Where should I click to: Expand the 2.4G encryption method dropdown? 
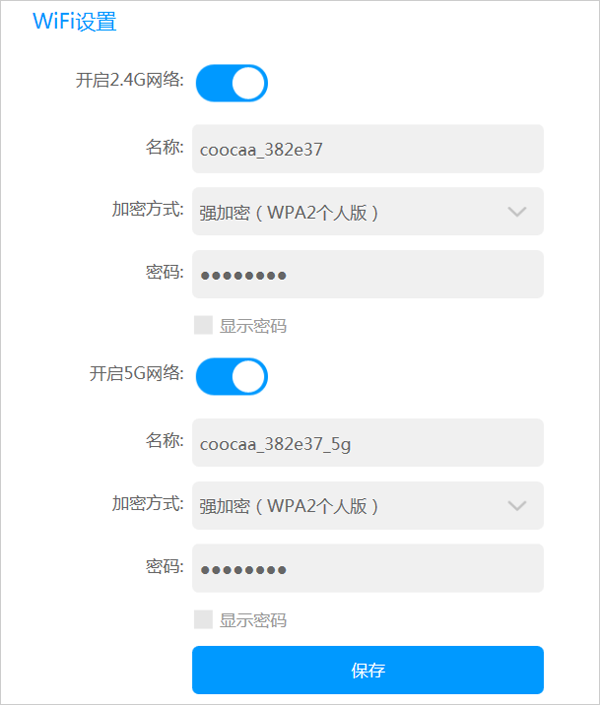pos(367,212)
